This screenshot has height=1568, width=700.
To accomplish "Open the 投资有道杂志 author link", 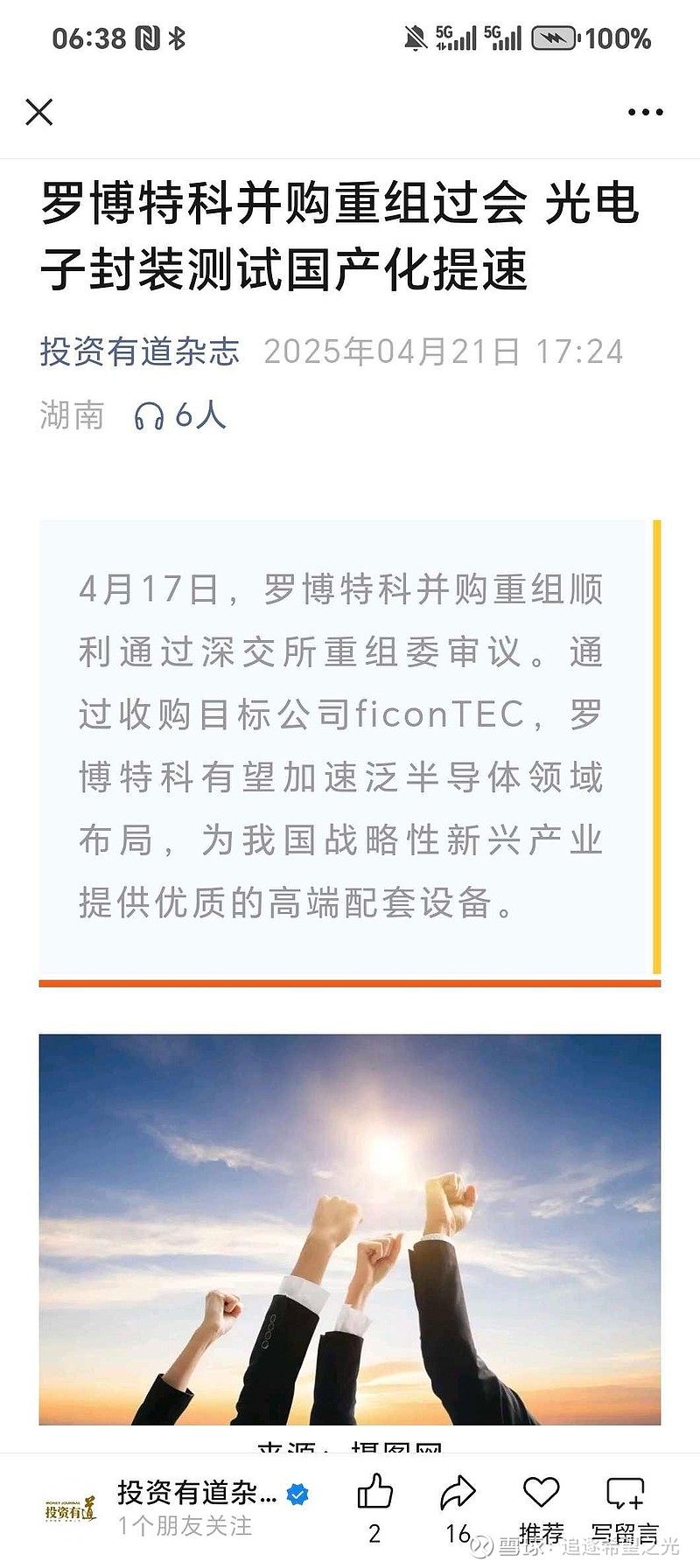I will (139, 352).
